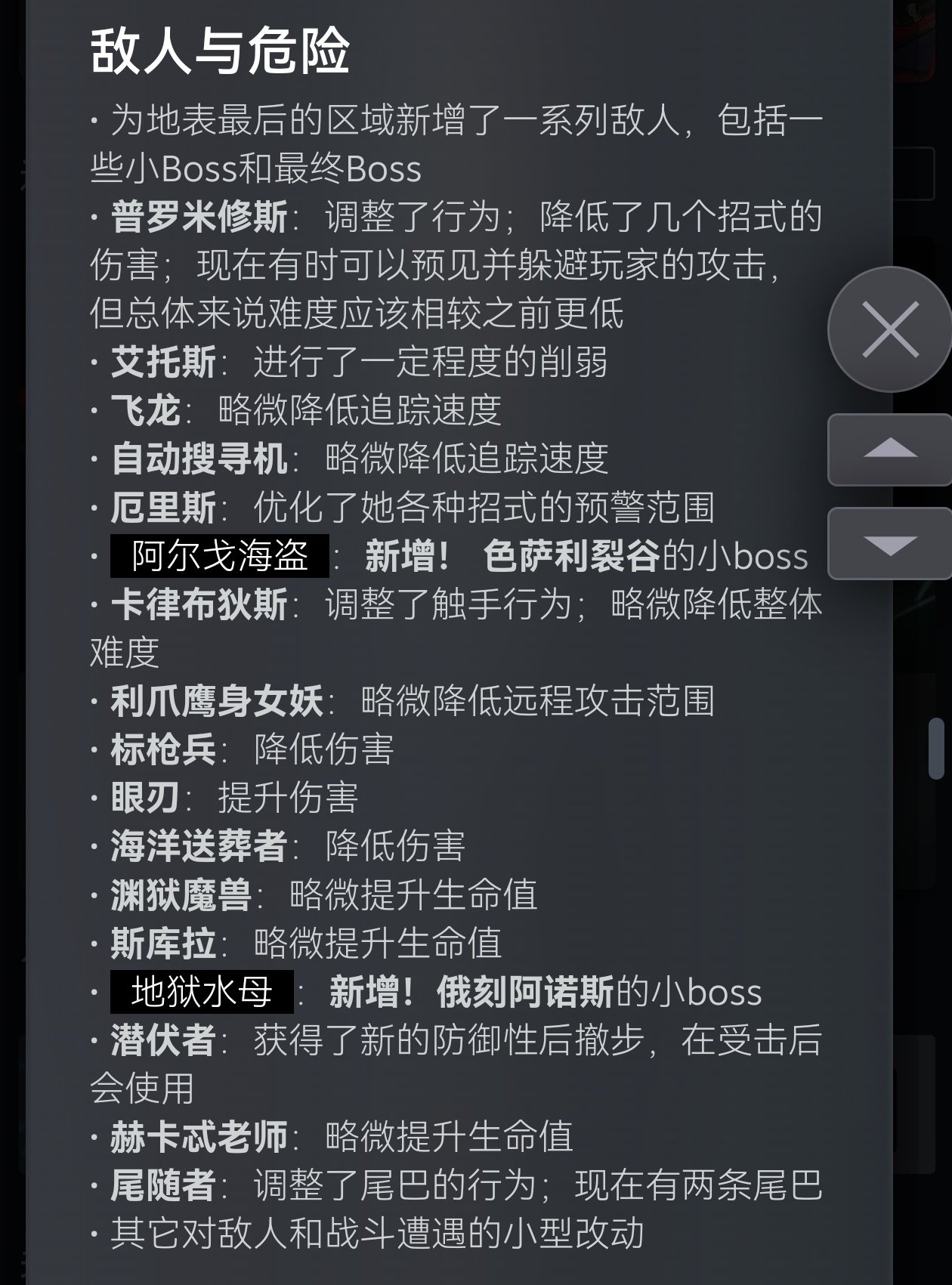Reveal the 阿尔戈海盗 spoiler block
Screen dimensions: 952x1285
point(219,556)
